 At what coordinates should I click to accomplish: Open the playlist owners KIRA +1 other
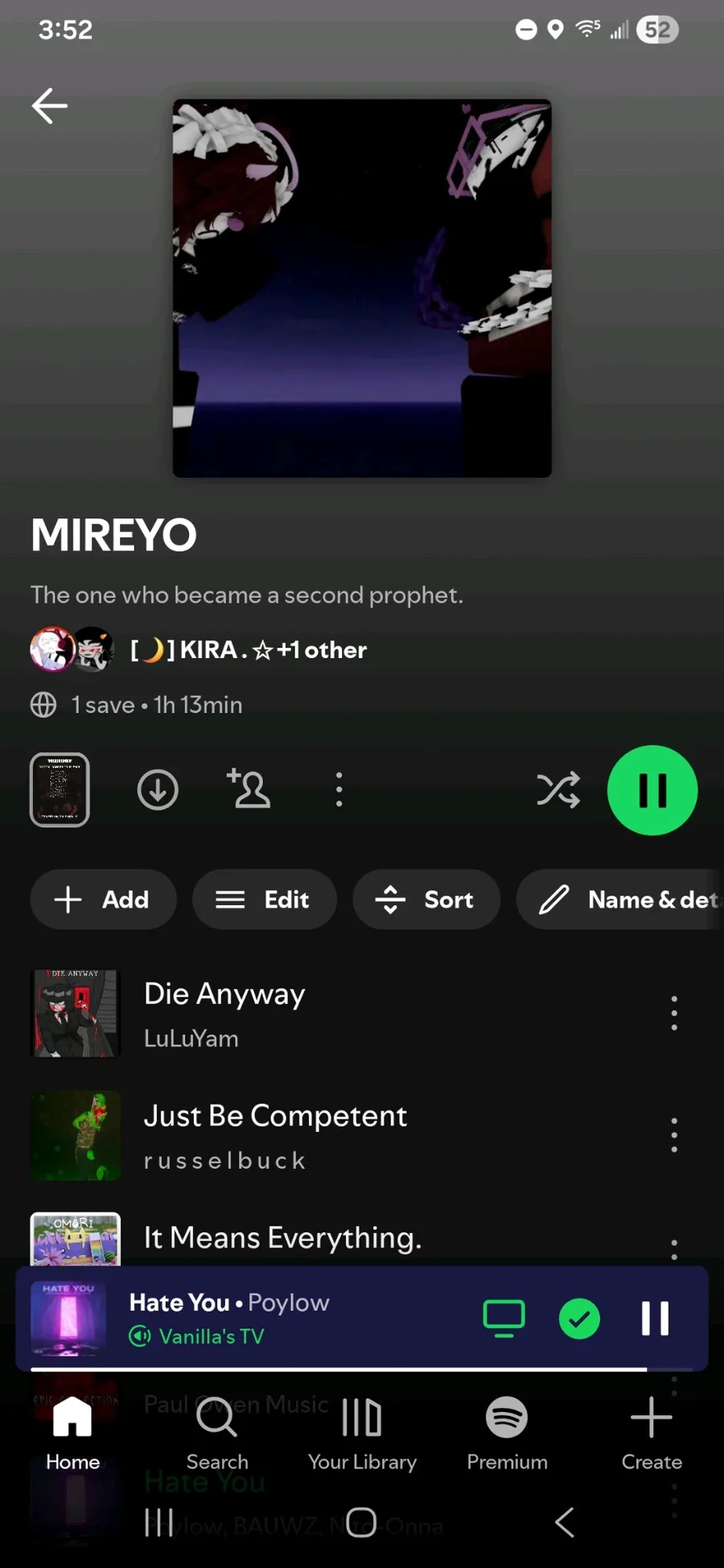point(248,649)
